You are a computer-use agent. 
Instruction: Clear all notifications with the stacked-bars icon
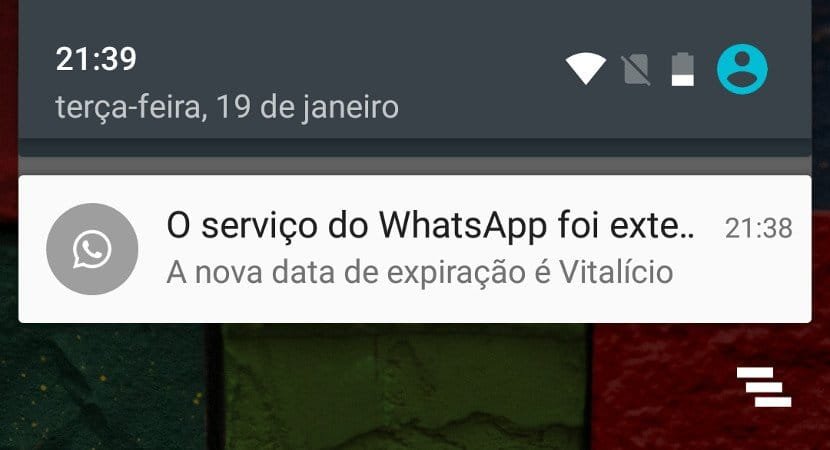pyautogui.click(x=763, y=387)
